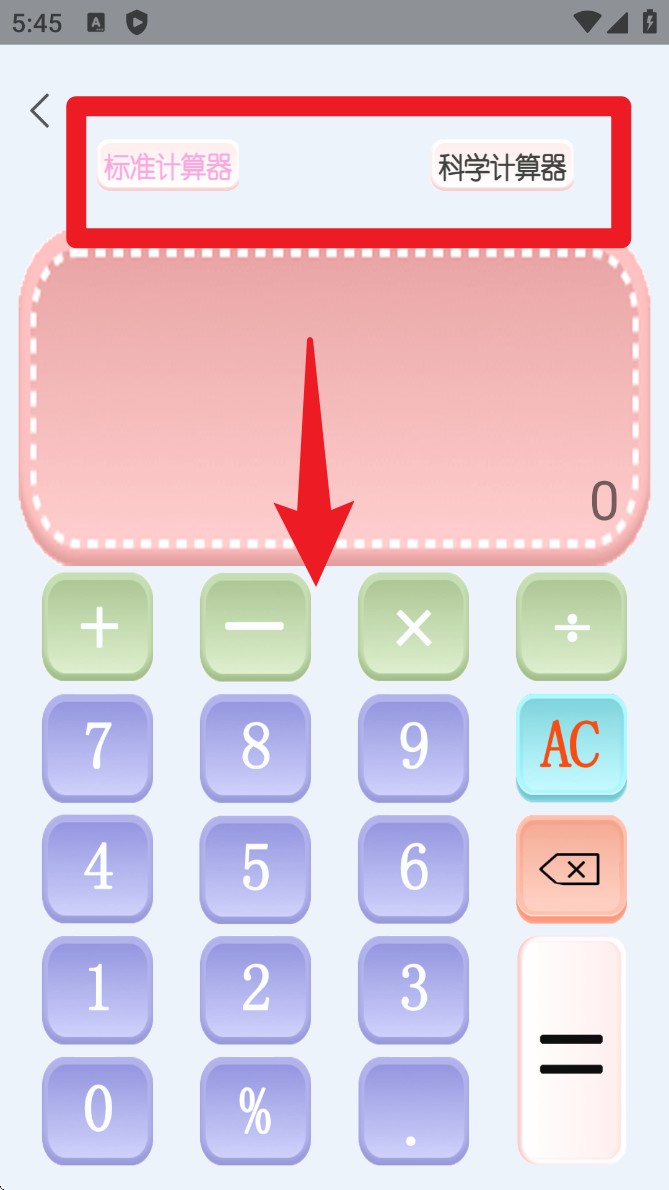Hit the divide operator key

tap(571, 627)
